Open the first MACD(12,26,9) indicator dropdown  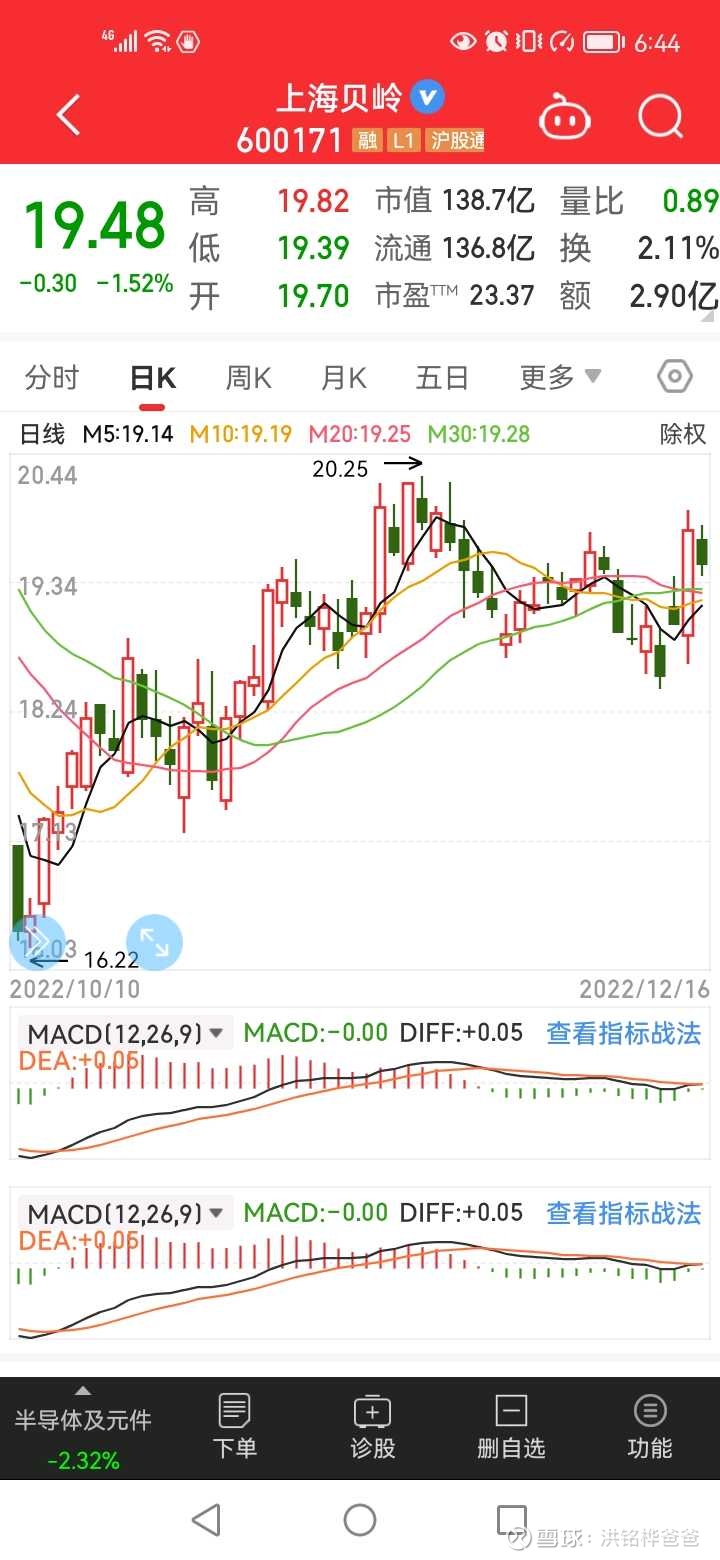point(125,1034)
